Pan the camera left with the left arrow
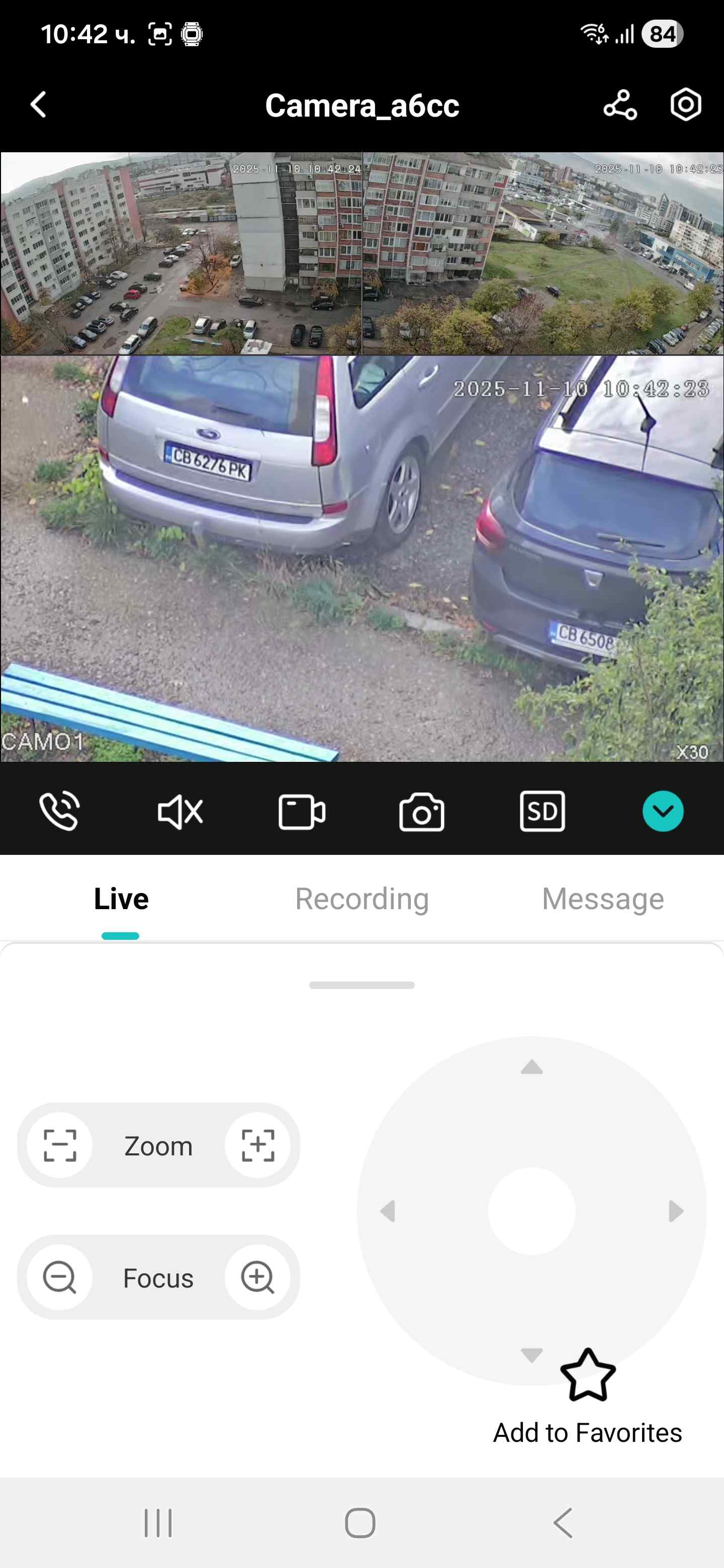Viewport: 724px width, 1568px height. (x=387, y=1211)
